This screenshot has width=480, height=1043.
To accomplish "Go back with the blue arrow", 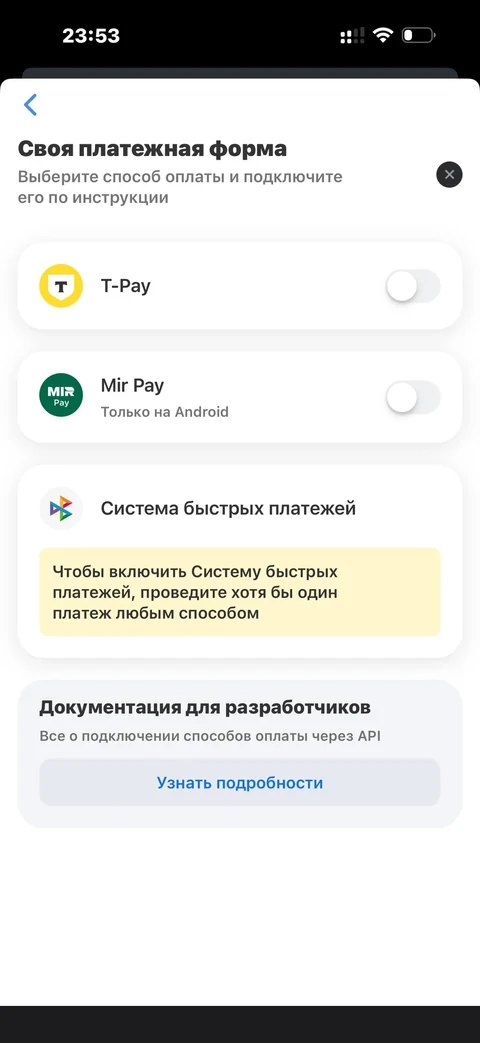I will click(30, 104).
